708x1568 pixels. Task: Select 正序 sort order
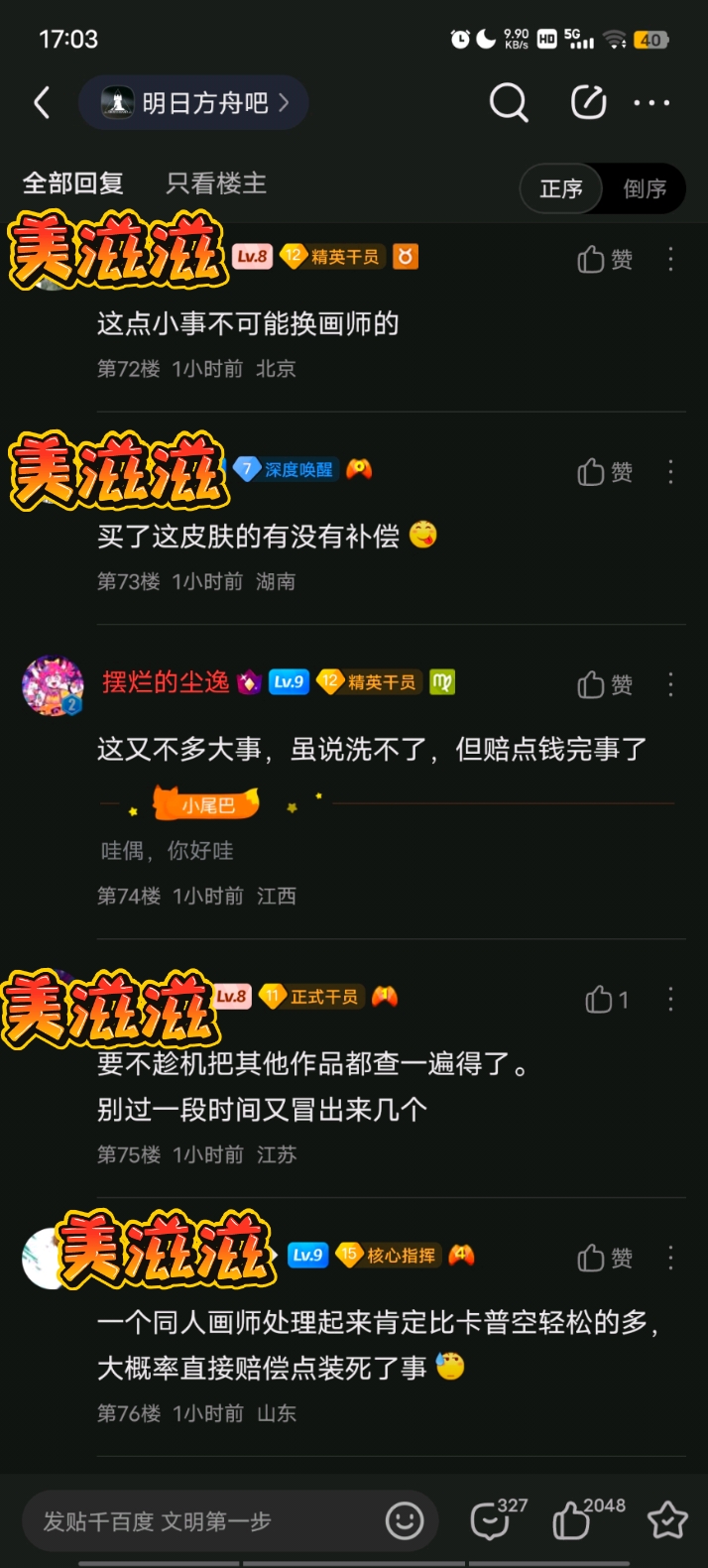point(561,188)
